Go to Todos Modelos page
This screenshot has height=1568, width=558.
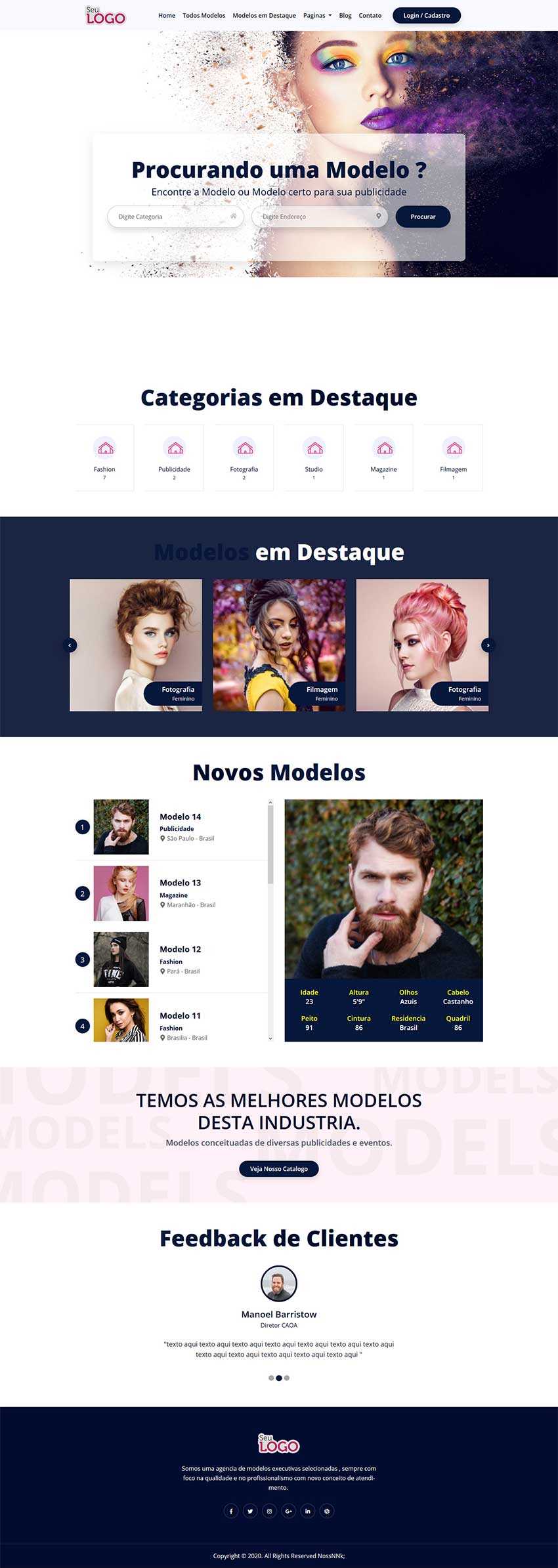click(204, 15)
